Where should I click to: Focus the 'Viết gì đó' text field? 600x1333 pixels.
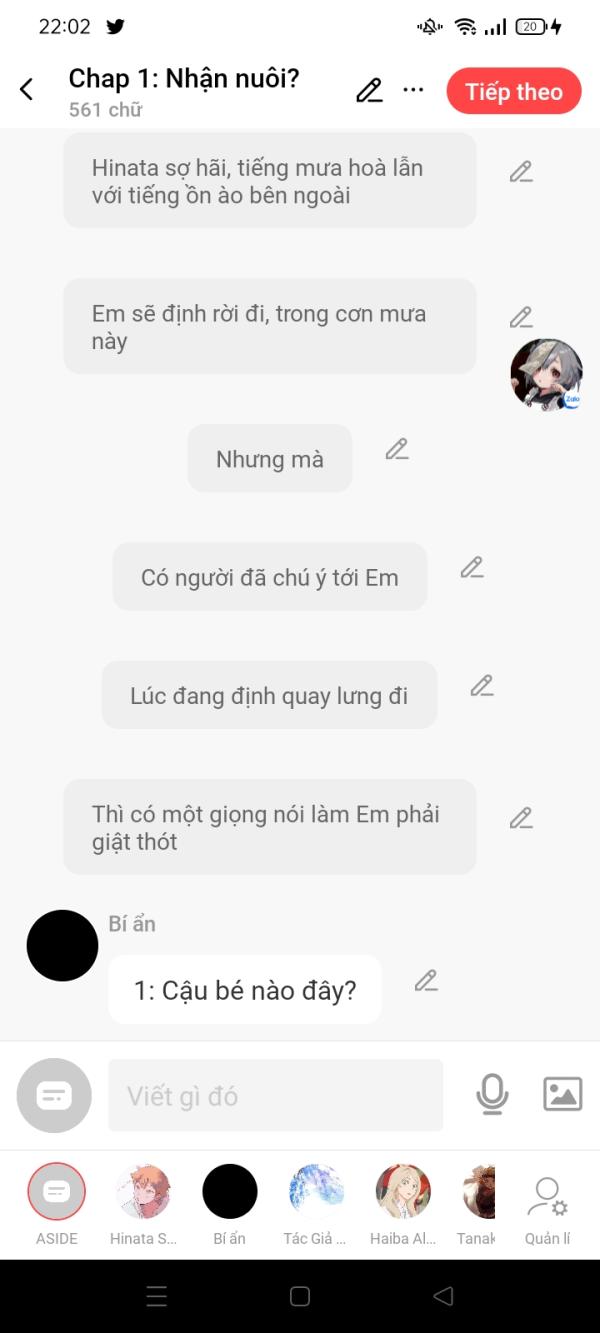(275, 1096)
